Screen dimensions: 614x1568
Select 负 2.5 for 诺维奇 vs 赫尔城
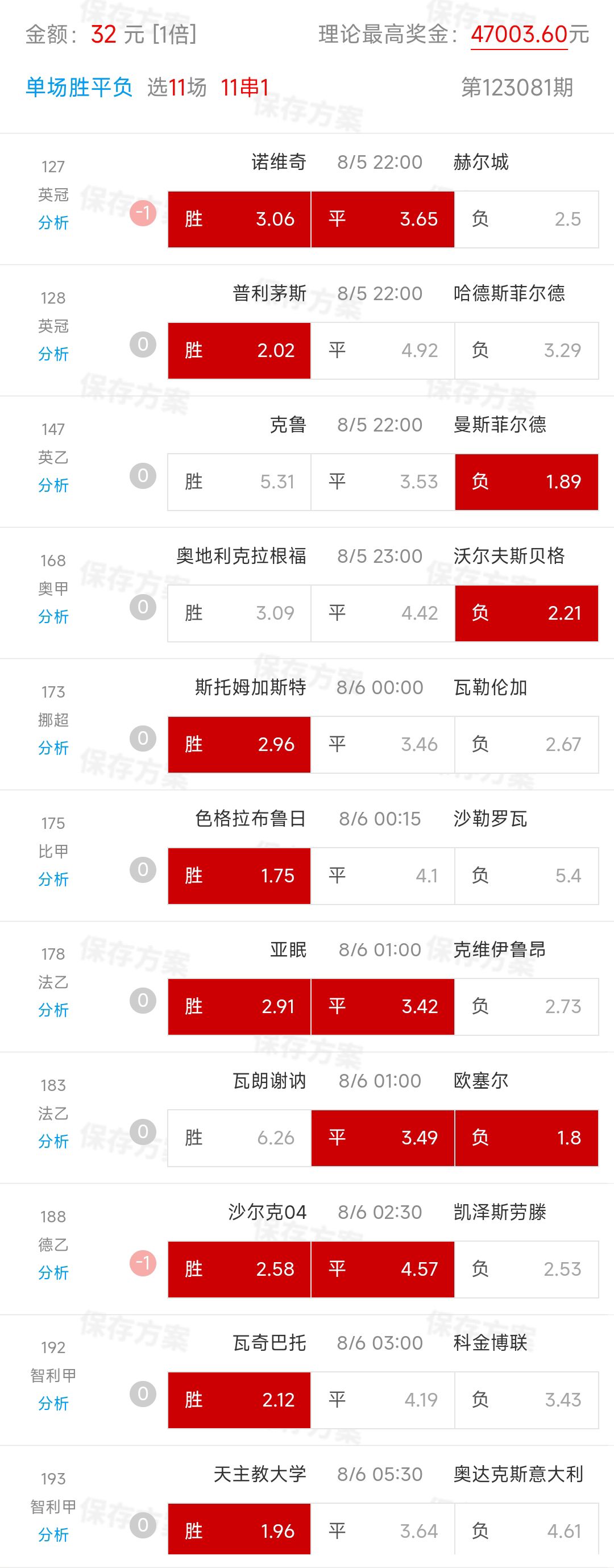526,219
